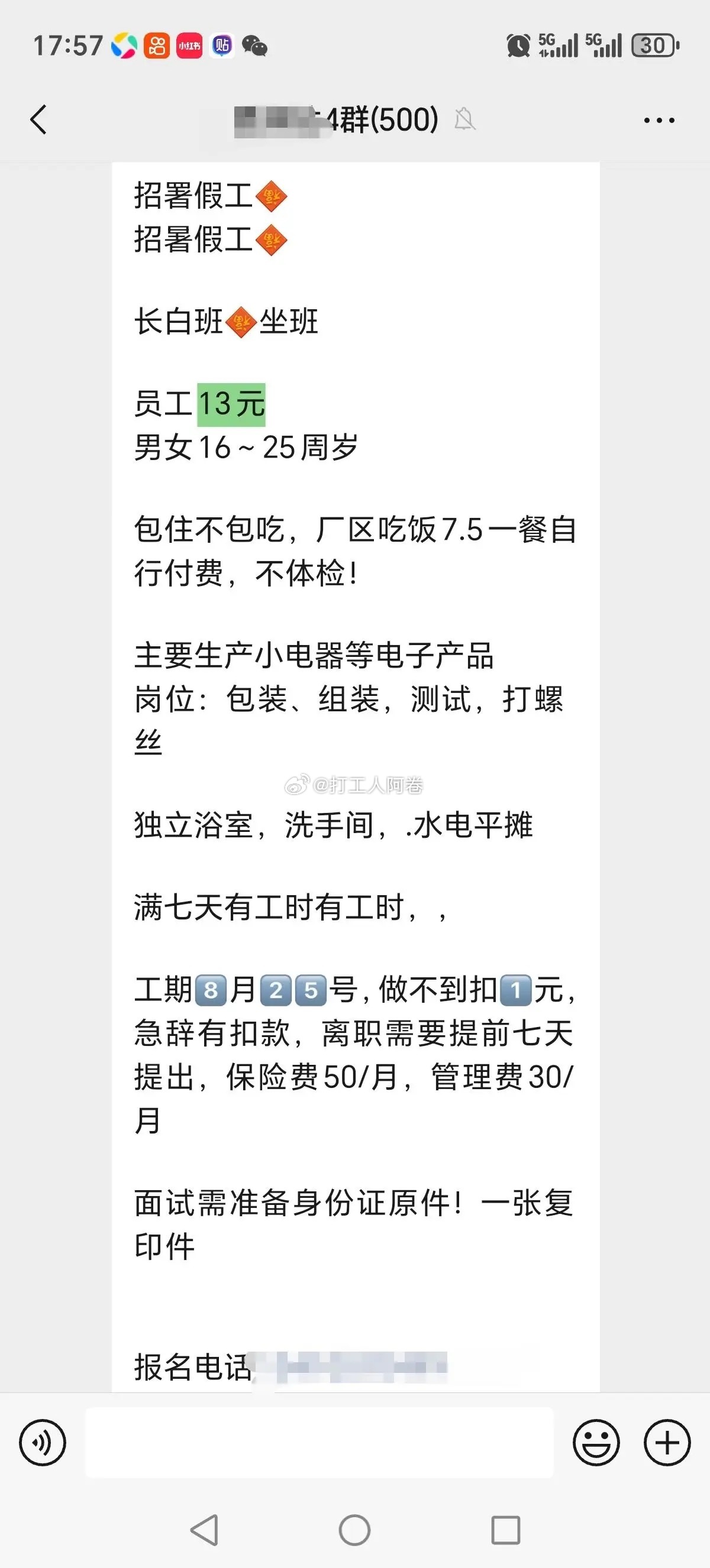Image resolution: width=710 pixels, height=1568 pixels.
Task: Go back from the group chat
Action: click(x=39, y=119)
